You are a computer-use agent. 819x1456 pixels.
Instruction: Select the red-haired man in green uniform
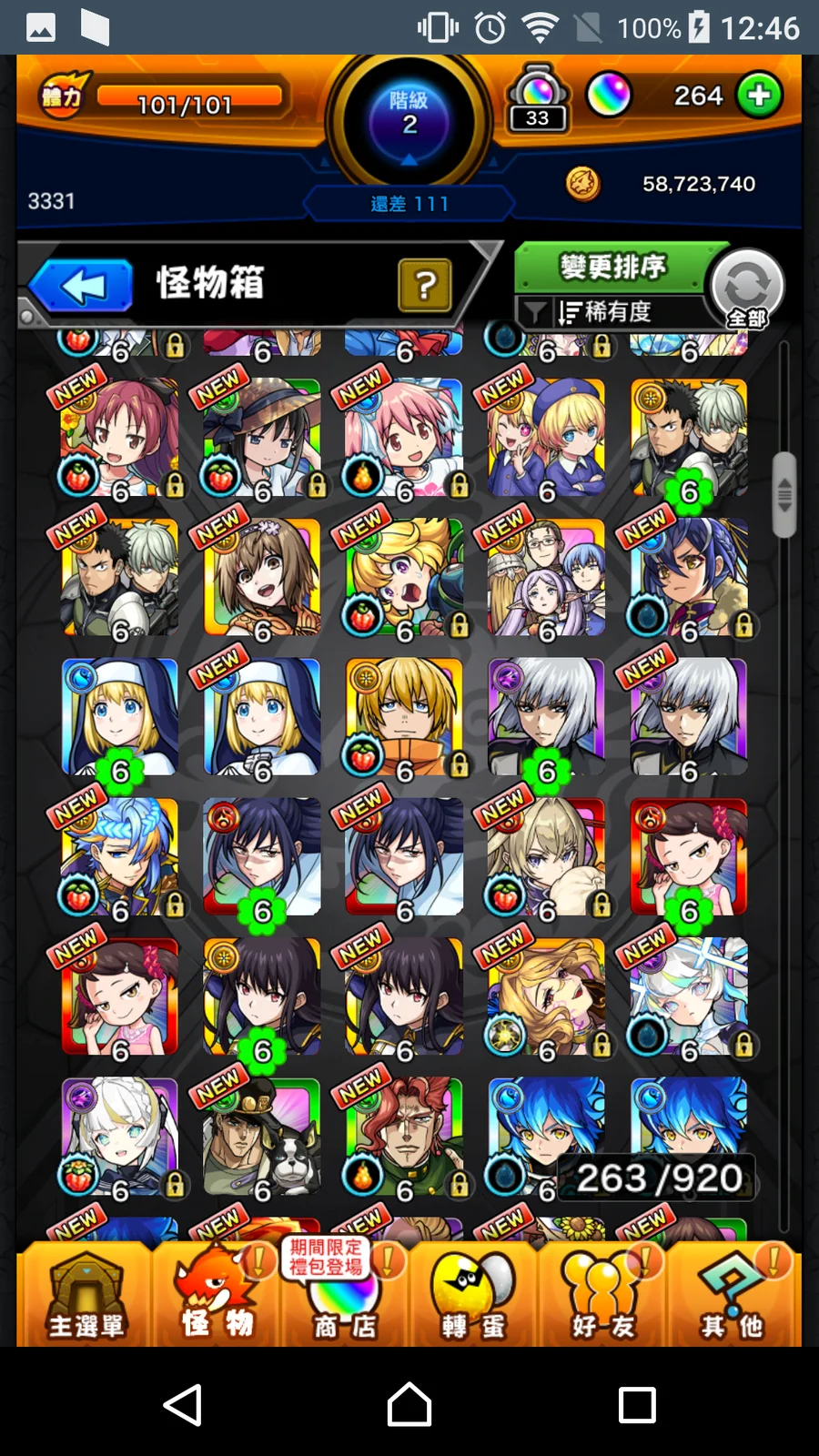(404, 1137)
